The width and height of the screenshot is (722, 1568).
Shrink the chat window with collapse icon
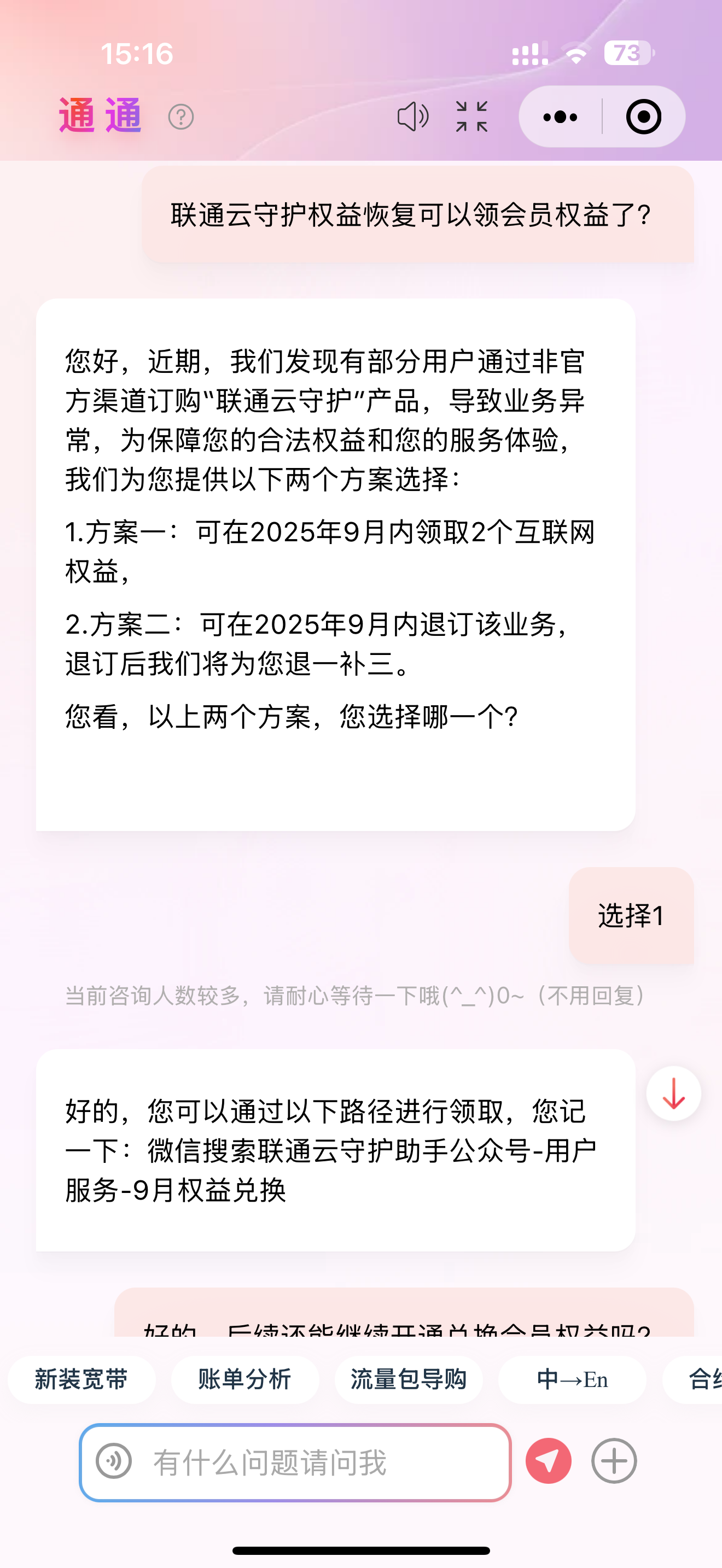click(x=472, y=116)
